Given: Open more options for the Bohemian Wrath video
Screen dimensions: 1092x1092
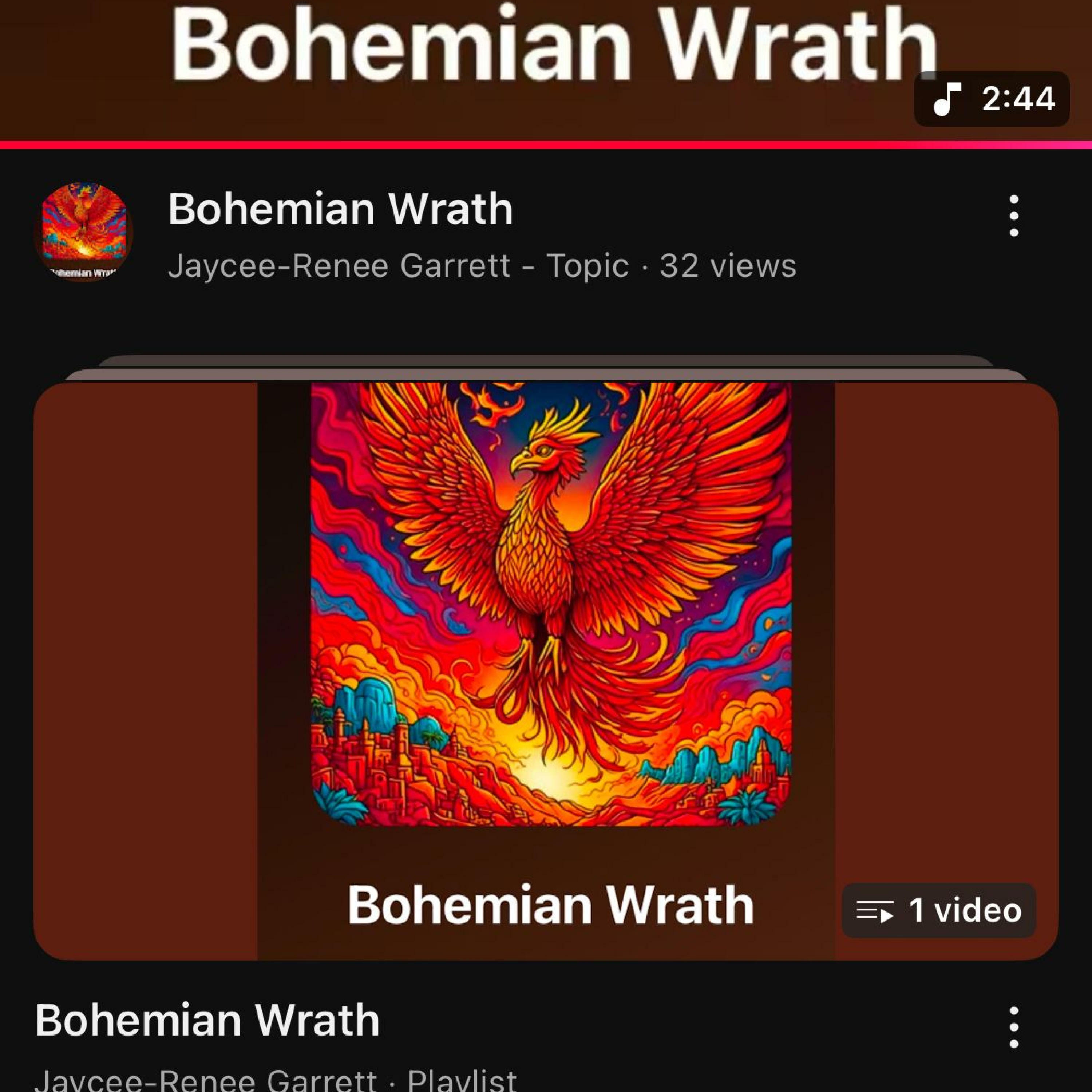Looking at the screenshot, I should (x=1013, y=216).
